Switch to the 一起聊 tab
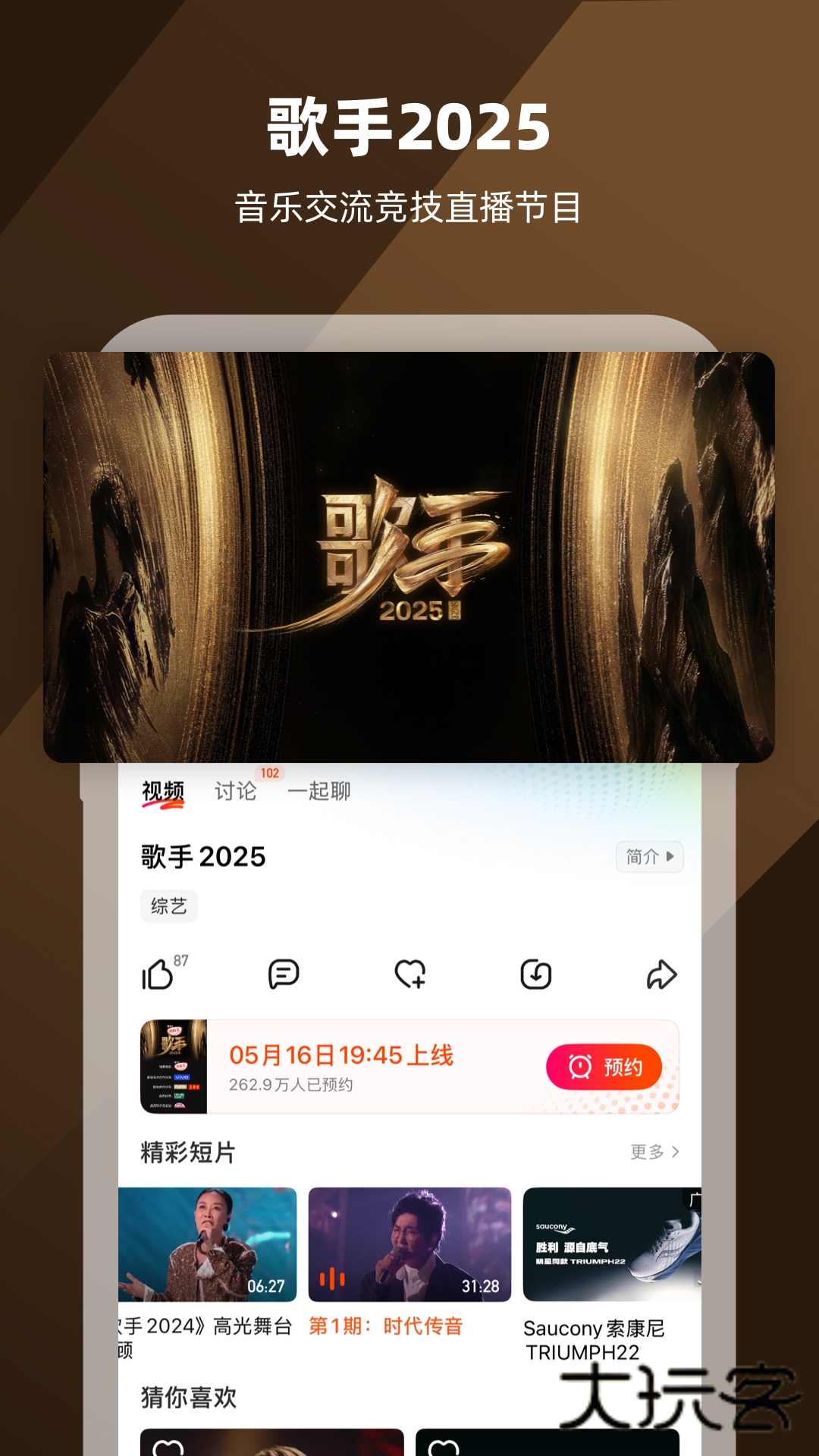 pyautogui.click(x=318, y=791)
